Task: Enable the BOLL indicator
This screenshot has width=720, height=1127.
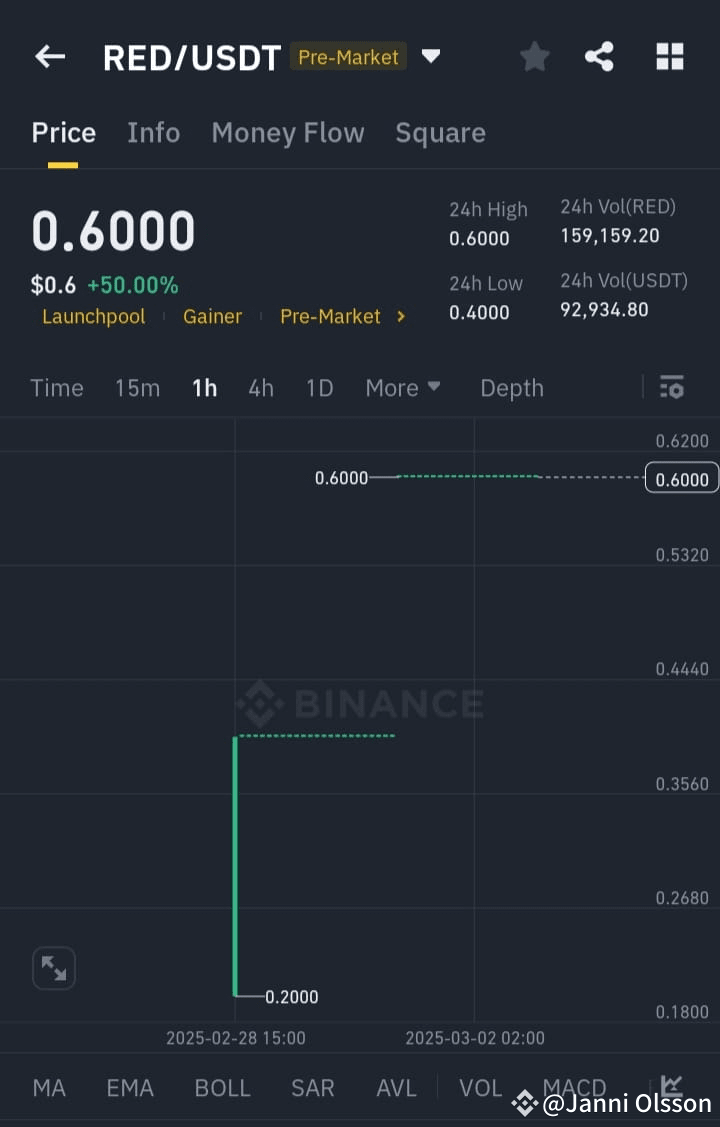Action: coord(222,1087)
